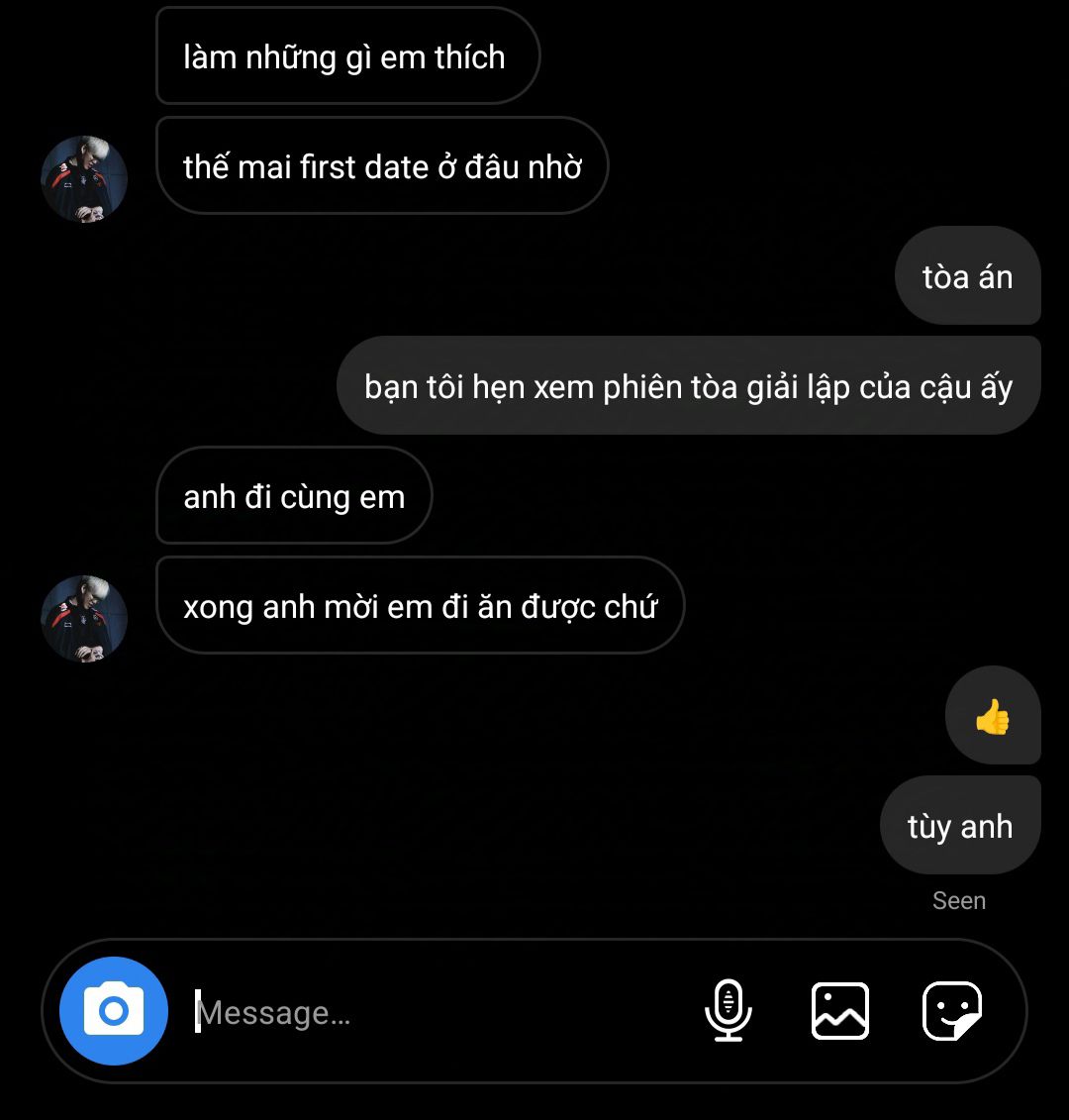
Task: Open the sticker picker
Action: click(x=951, y=1011)
